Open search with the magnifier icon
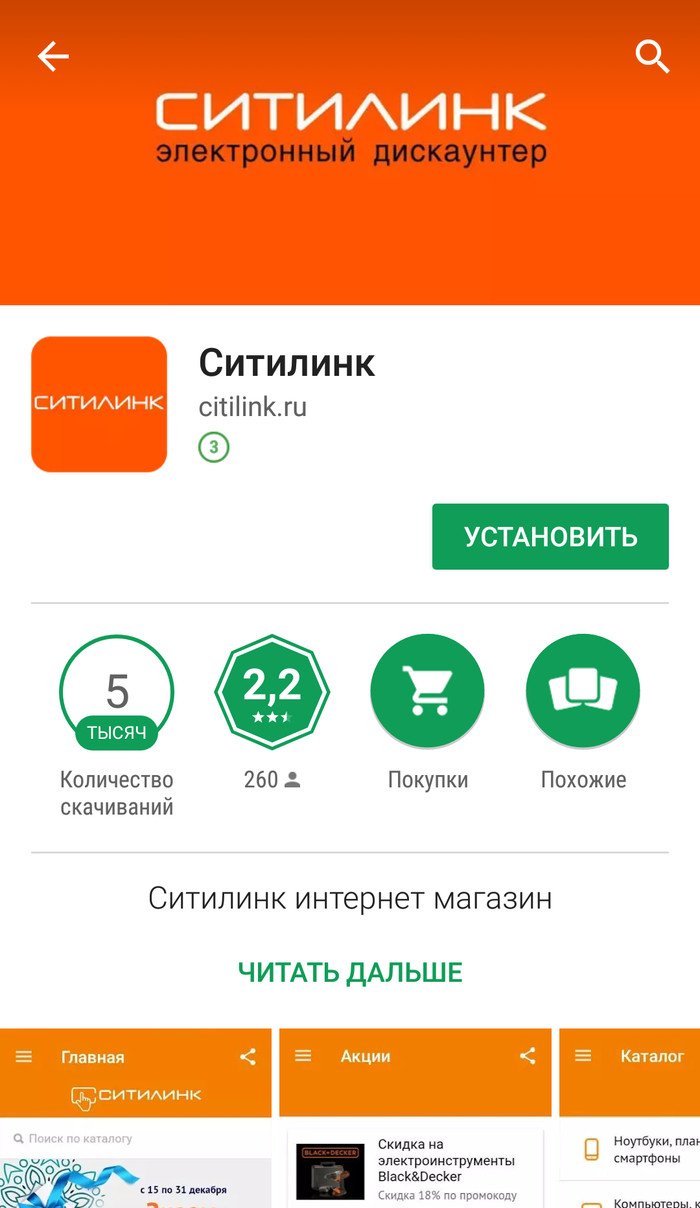Screen dimensions: 700x1208 652,57
